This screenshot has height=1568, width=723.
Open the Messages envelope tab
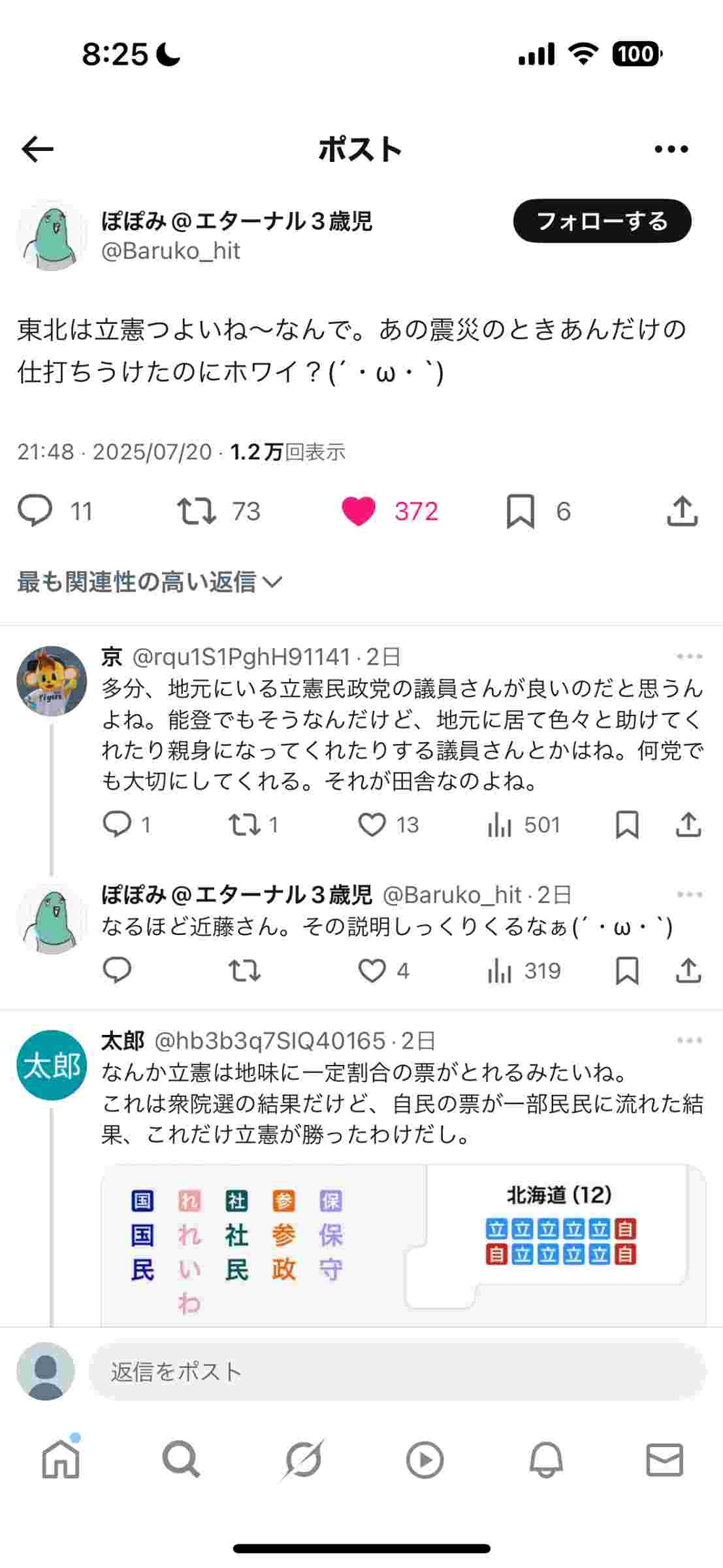664,1460
